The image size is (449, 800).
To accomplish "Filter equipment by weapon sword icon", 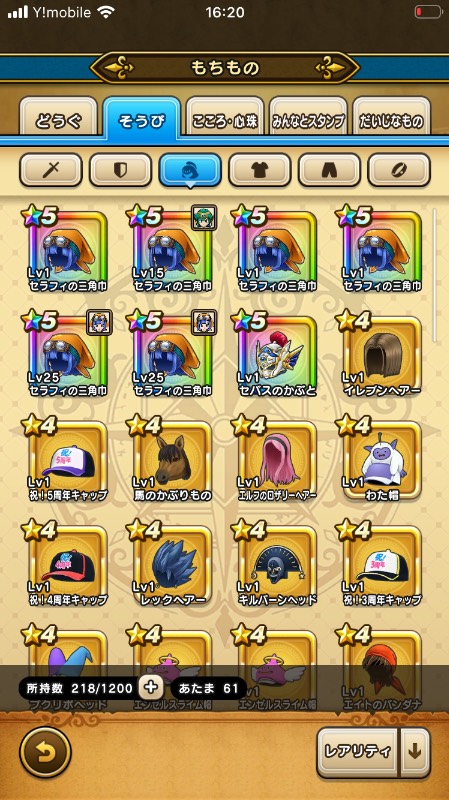I will (x=51, y=170).
